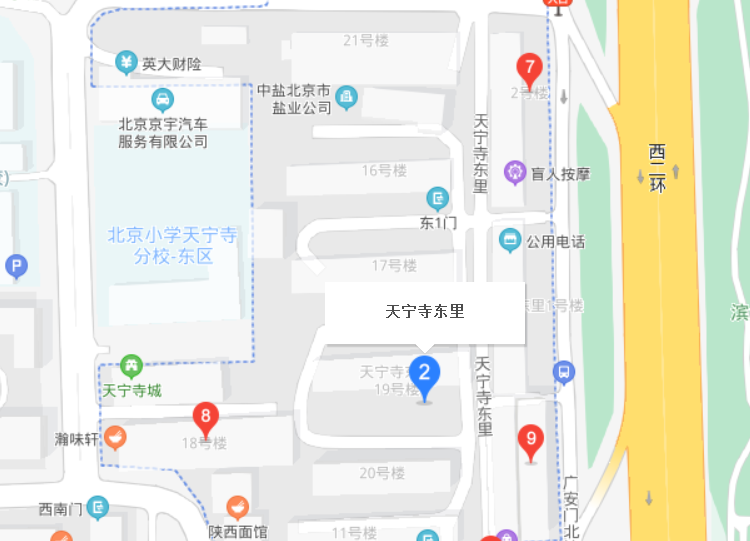Tap the 西南门 gate icon

point(97,509)
